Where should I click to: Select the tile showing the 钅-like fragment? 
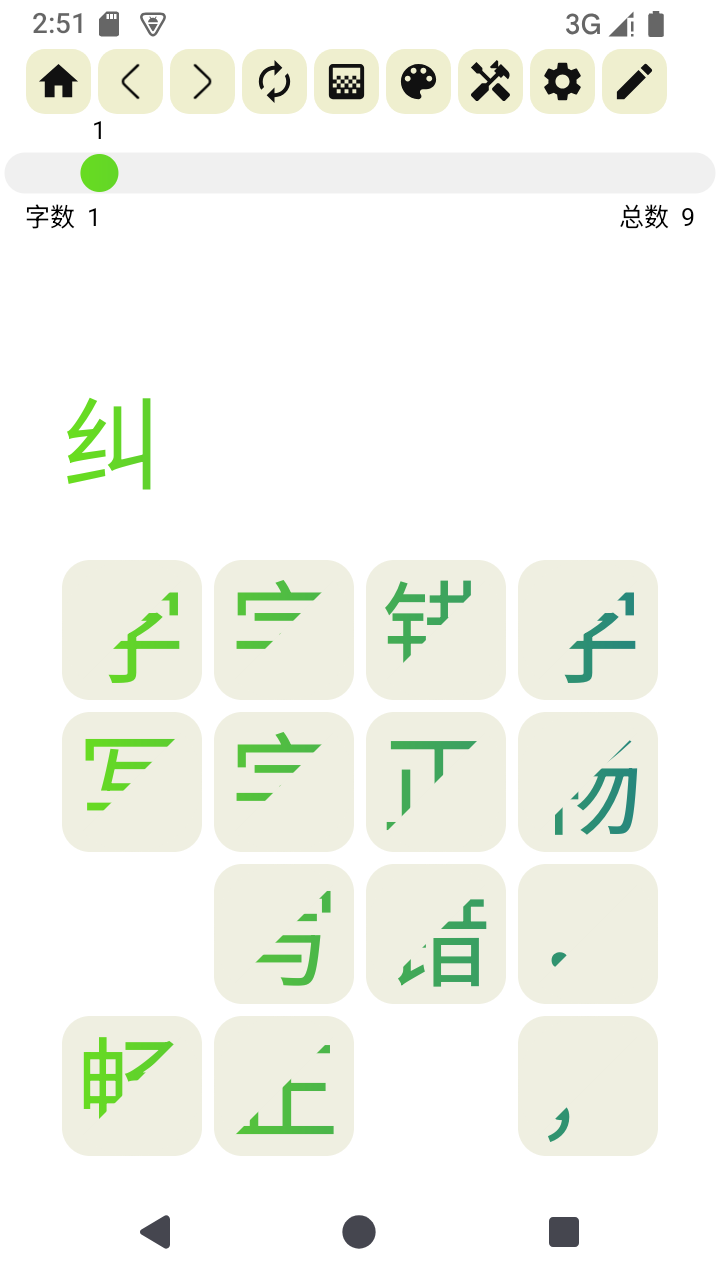click(x=435, y=629)
